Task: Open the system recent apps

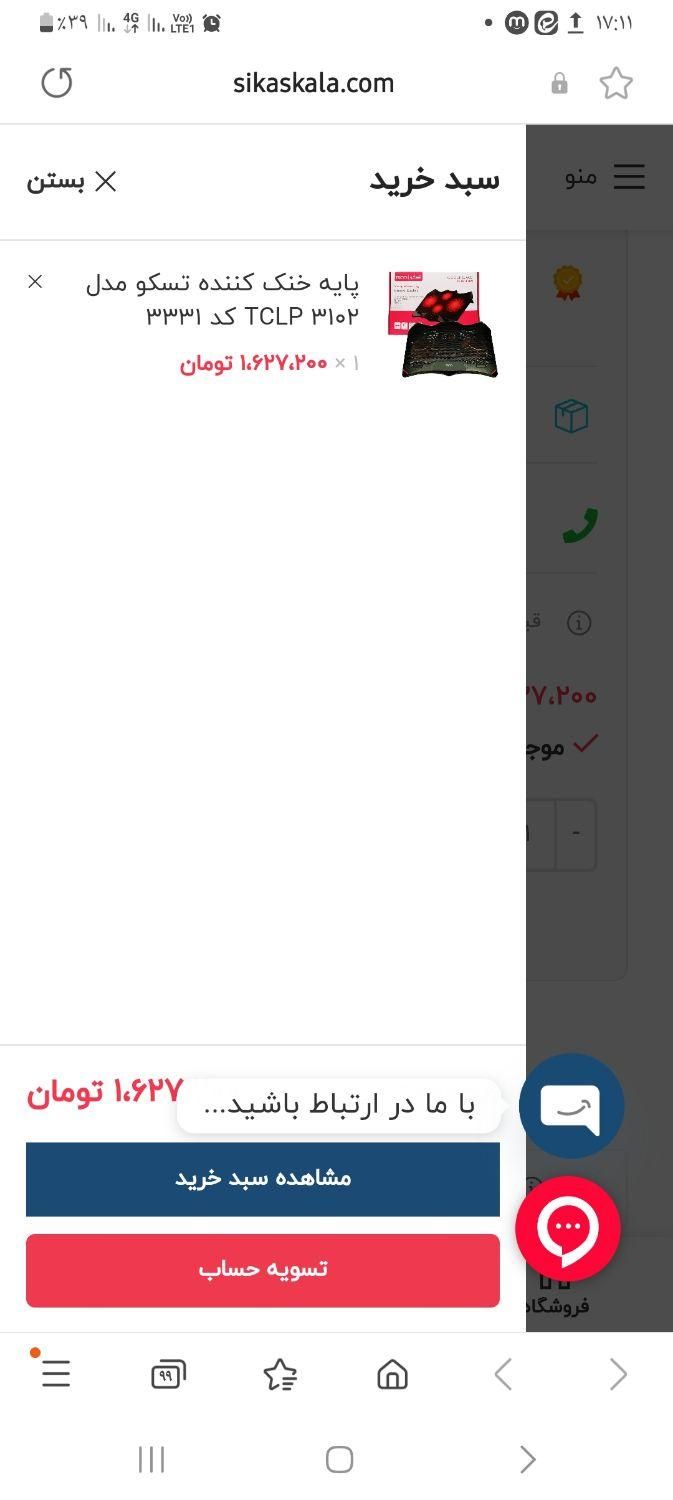Action: (x=151, y=1460)
